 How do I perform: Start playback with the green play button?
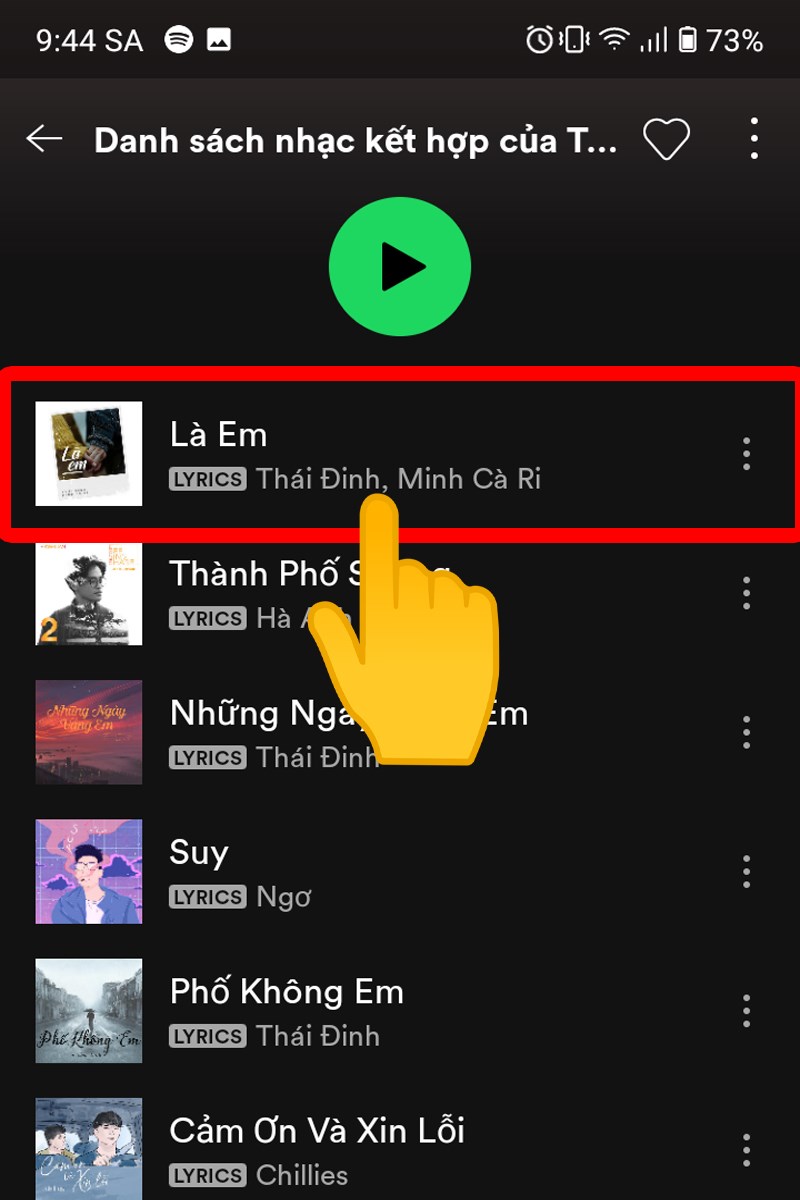tap(400, 266)
